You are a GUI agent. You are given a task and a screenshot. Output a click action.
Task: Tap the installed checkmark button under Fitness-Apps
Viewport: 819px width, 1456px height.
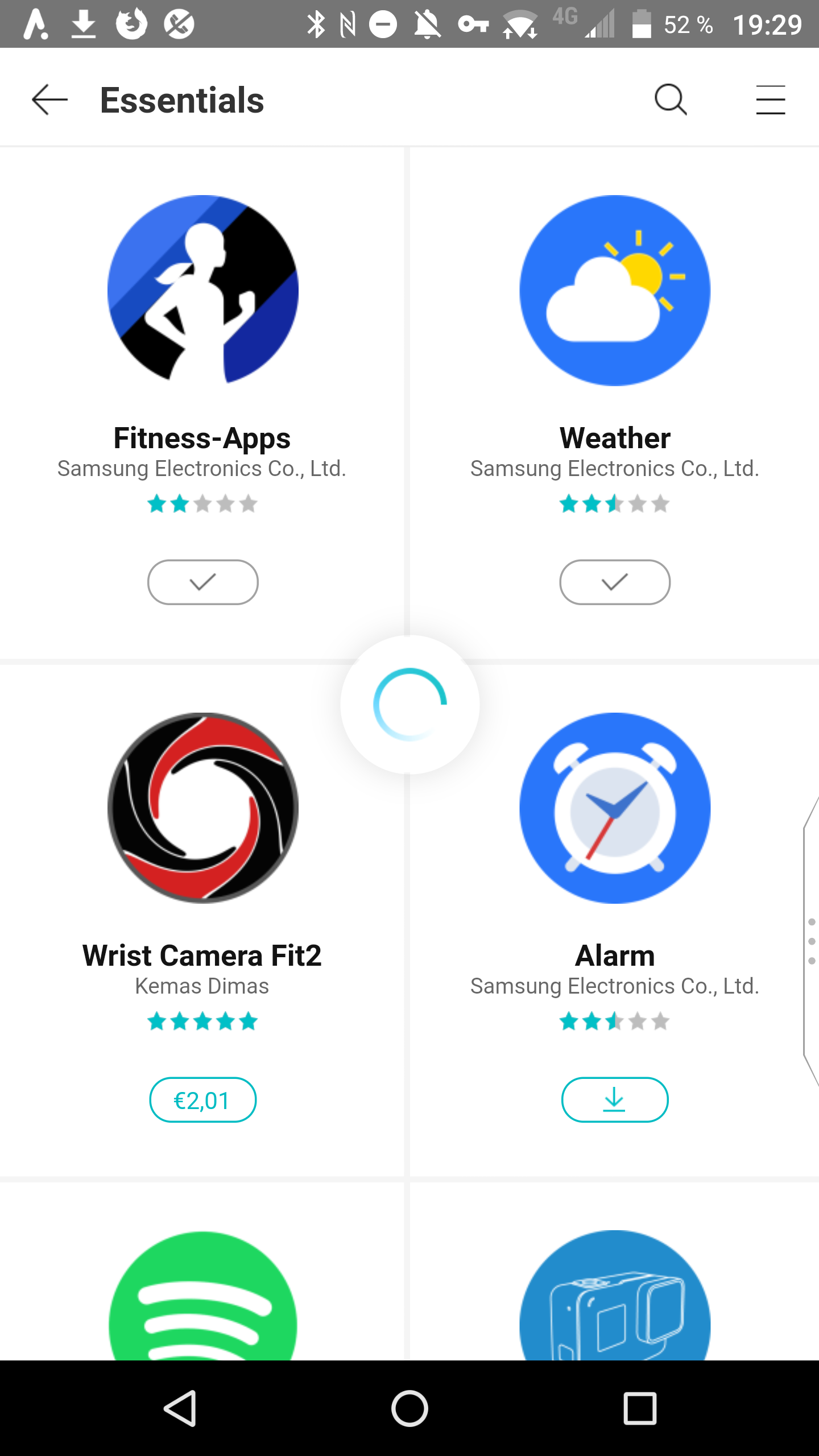[x=202, y=582]
